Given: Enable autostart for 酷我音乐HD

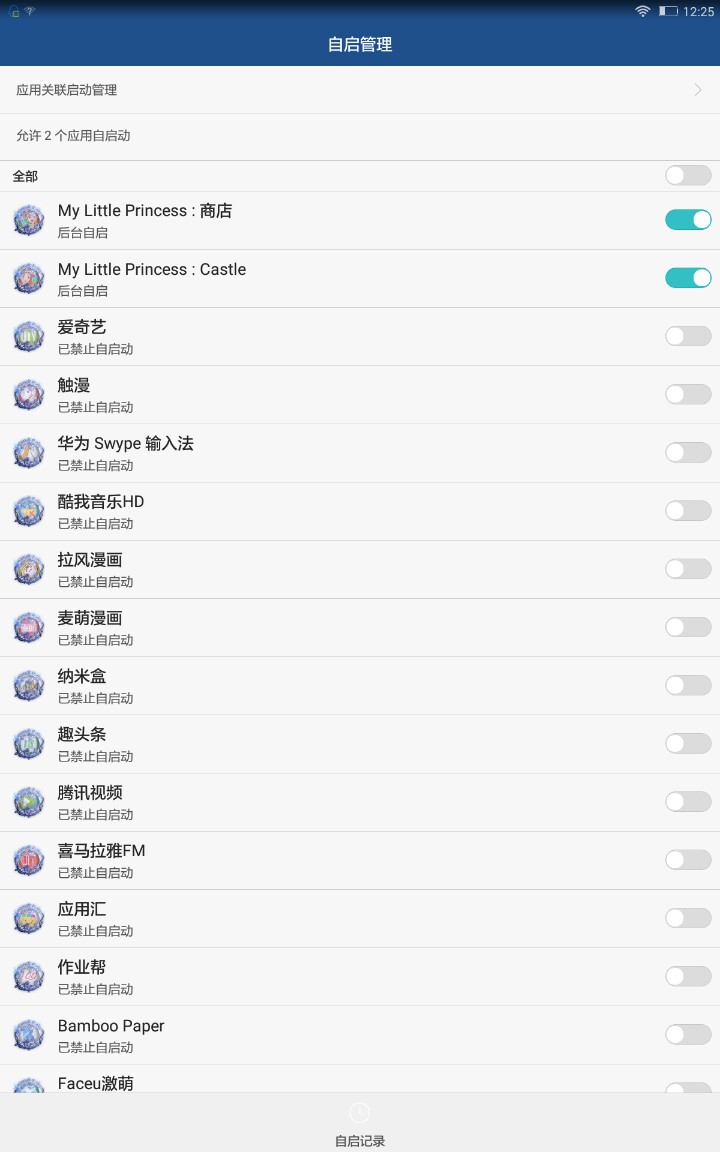Looking at the screenshot, I should [x=688, y=510].
